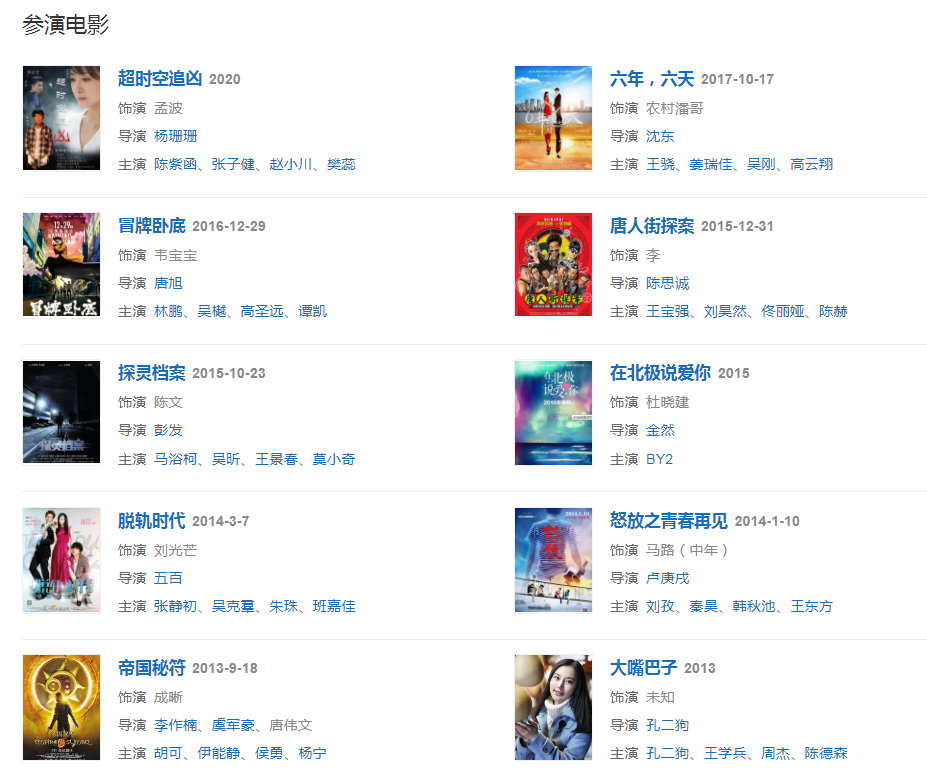Open 唐人街探案 movie page
This screenshot has width=927, height=768.
click(651, 226)
